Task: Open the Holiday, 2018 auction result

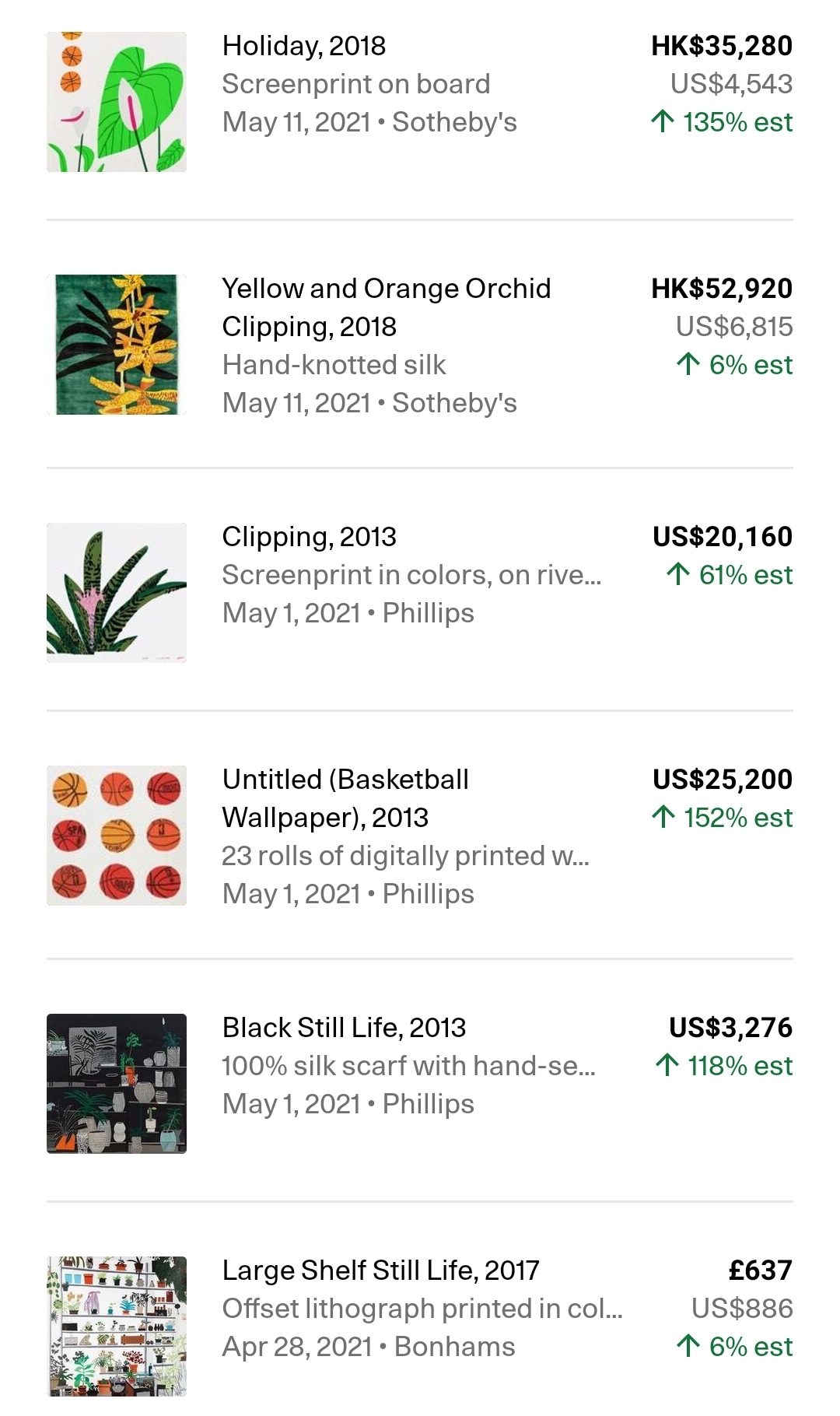Action: click(x=420, y=102)
